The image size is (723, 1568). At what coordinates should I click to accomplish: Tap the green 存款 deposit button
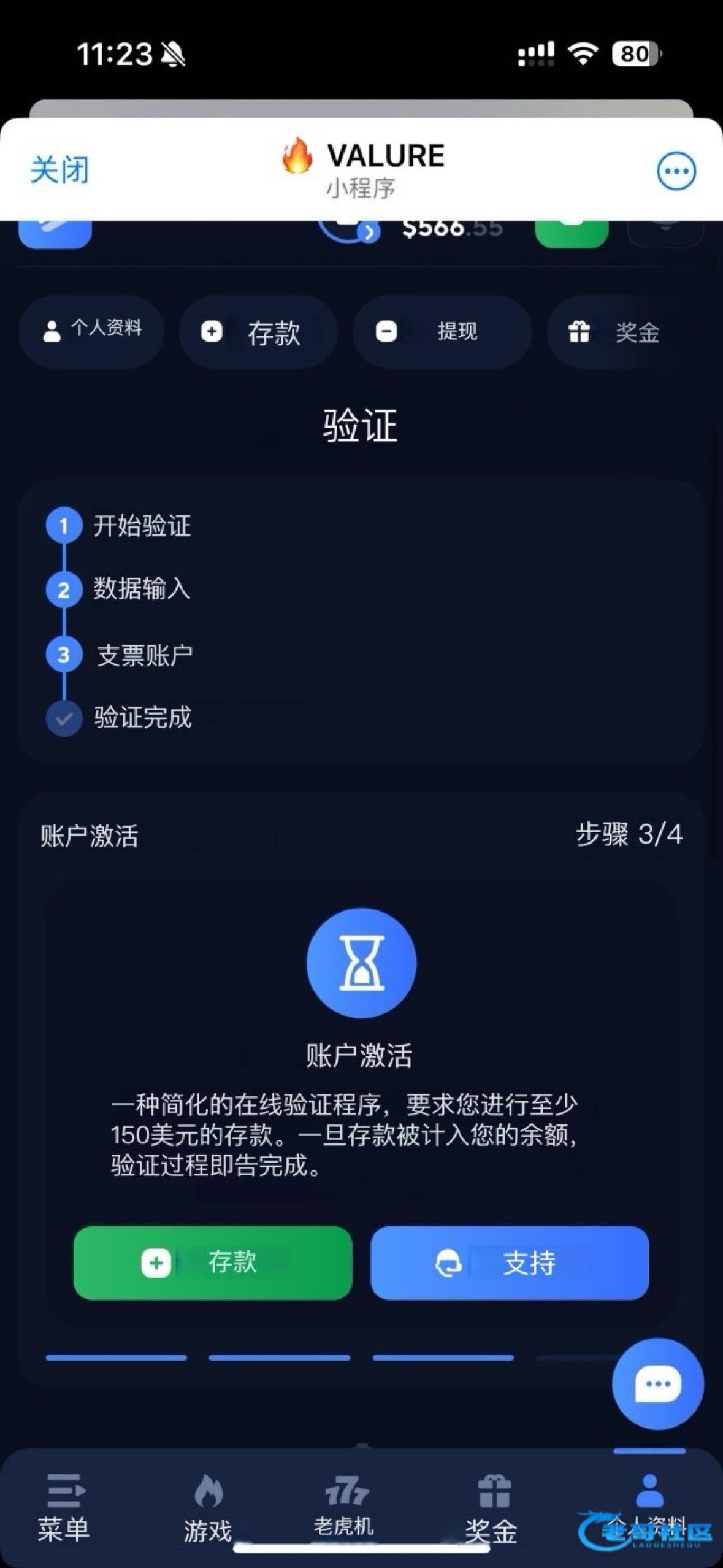[x=213, y=1262]
